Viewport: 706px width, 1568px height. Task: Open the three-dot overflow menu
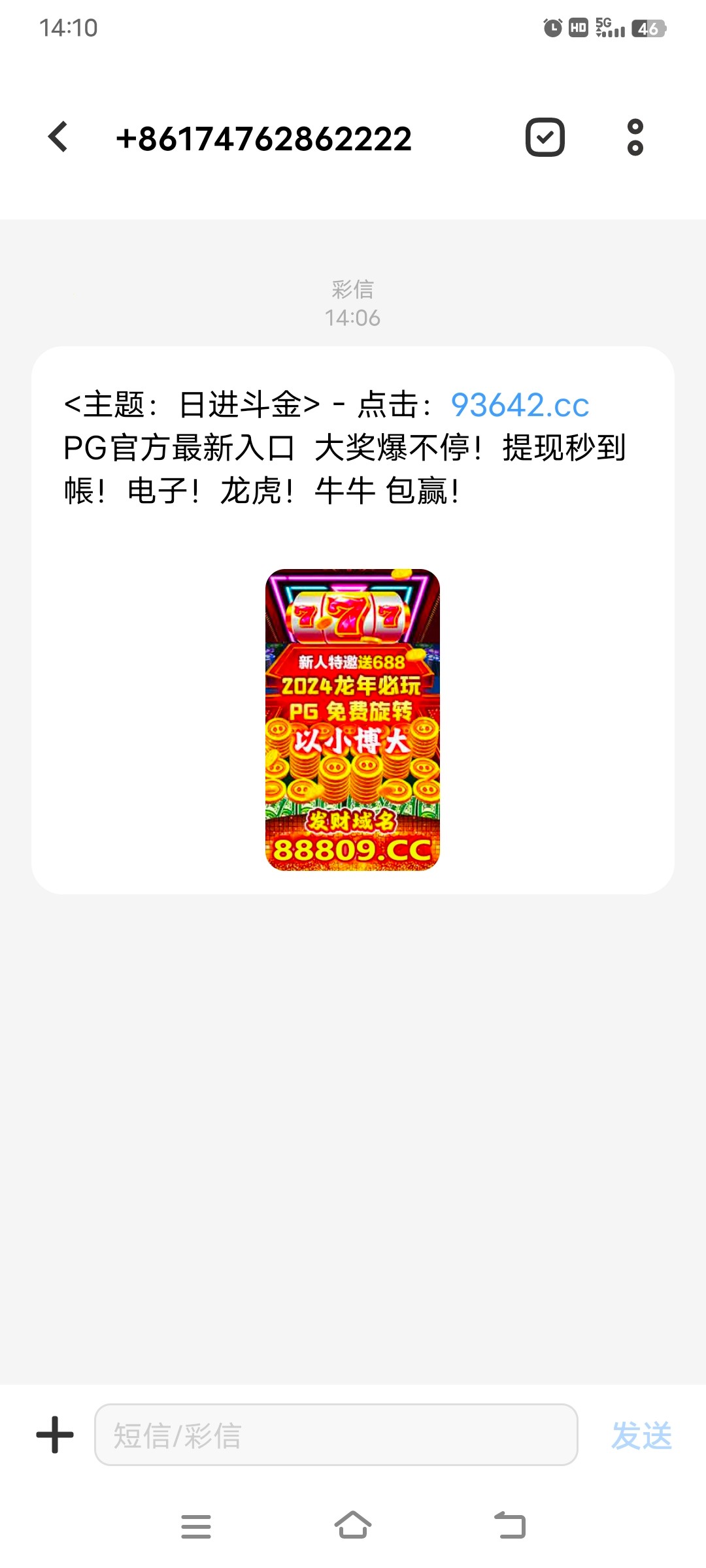(635, 137)
